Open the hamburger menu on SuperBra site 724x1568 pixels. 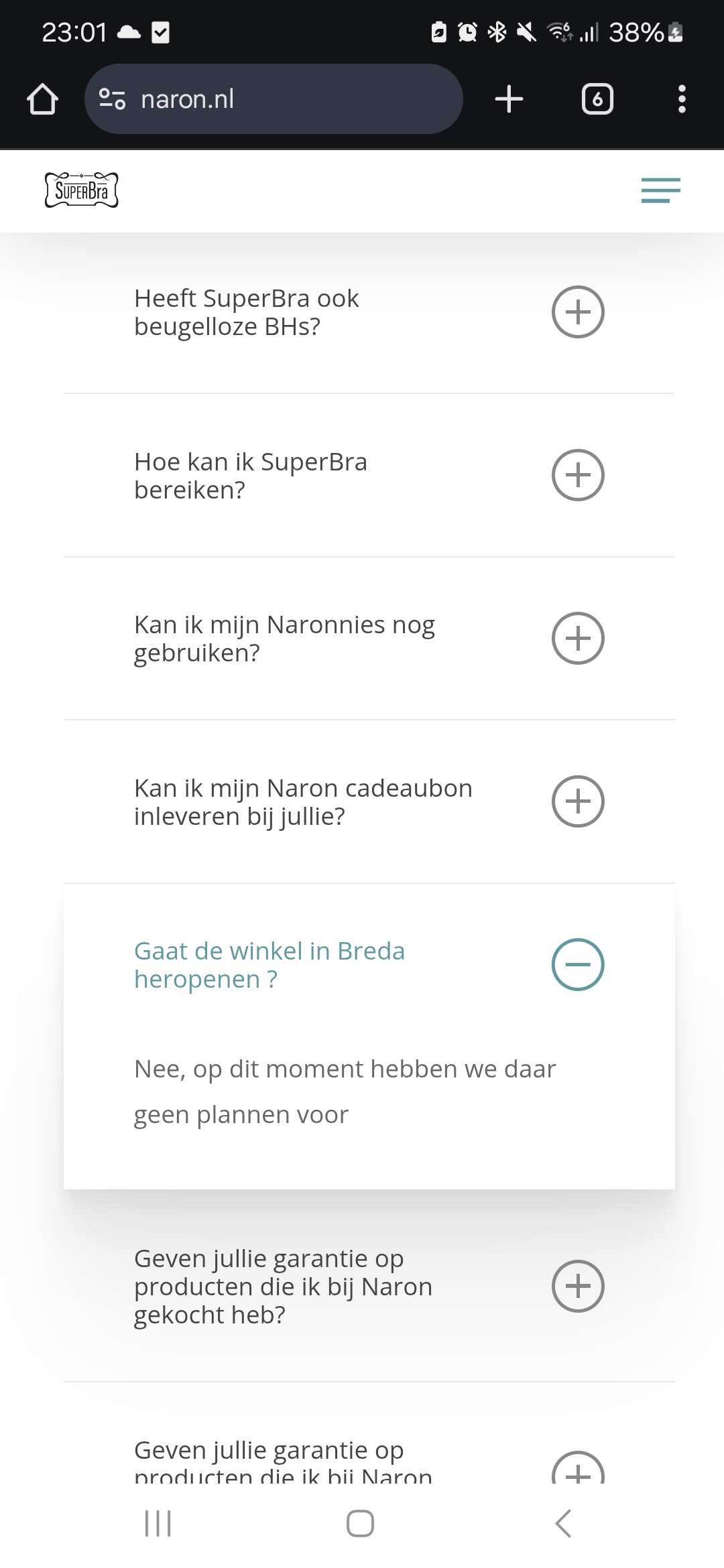tap(660, 190)
